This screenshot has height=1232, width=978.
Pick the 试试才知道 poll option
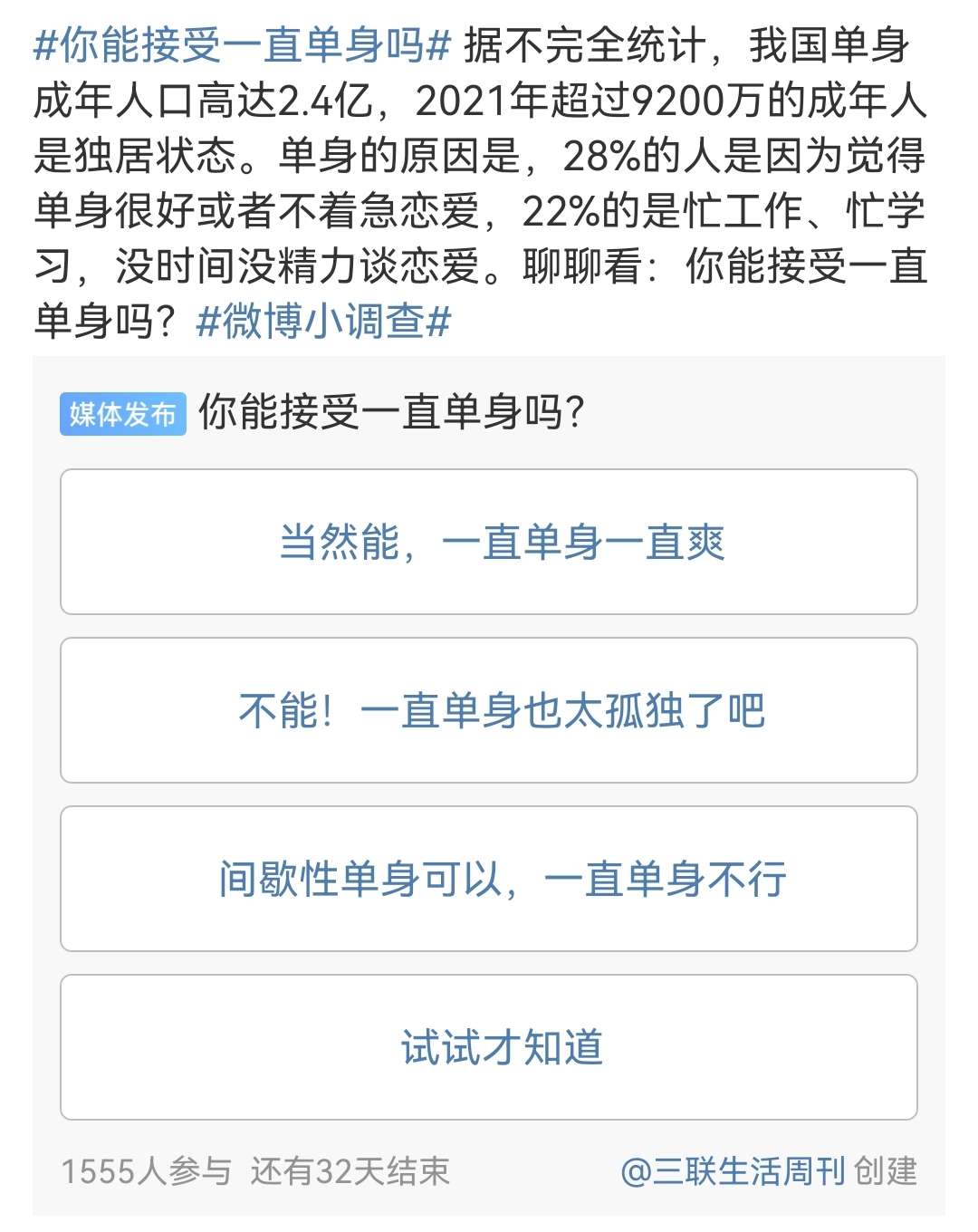(489, 1047)
